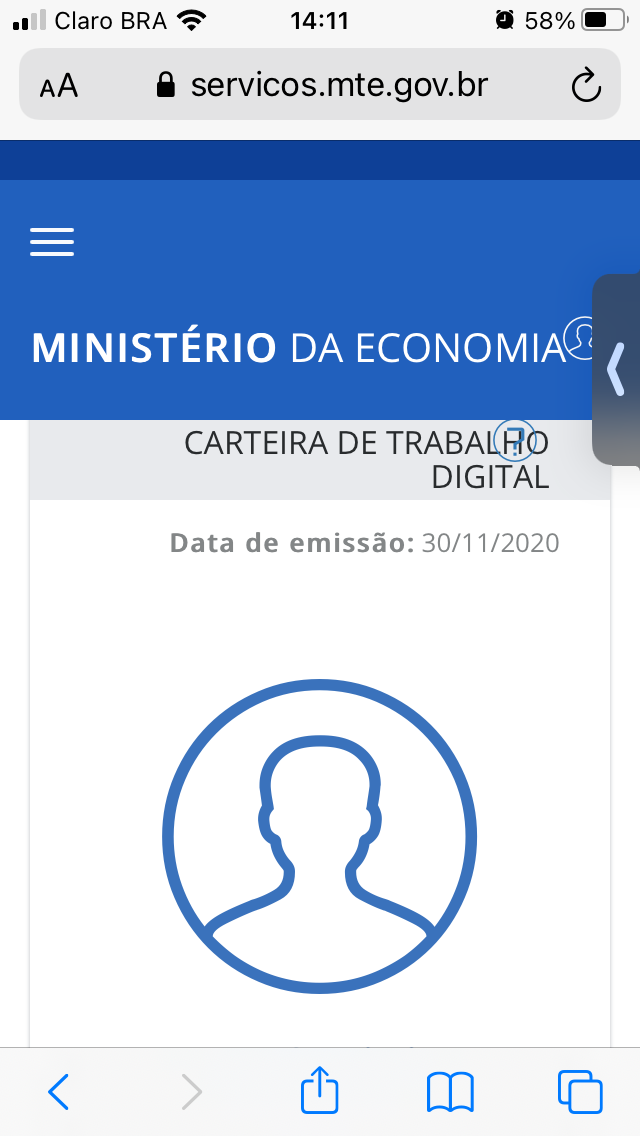Viewport: 640px width, 1136px height.
Task: Show open Safari tabs
Action: [580, 1092]
